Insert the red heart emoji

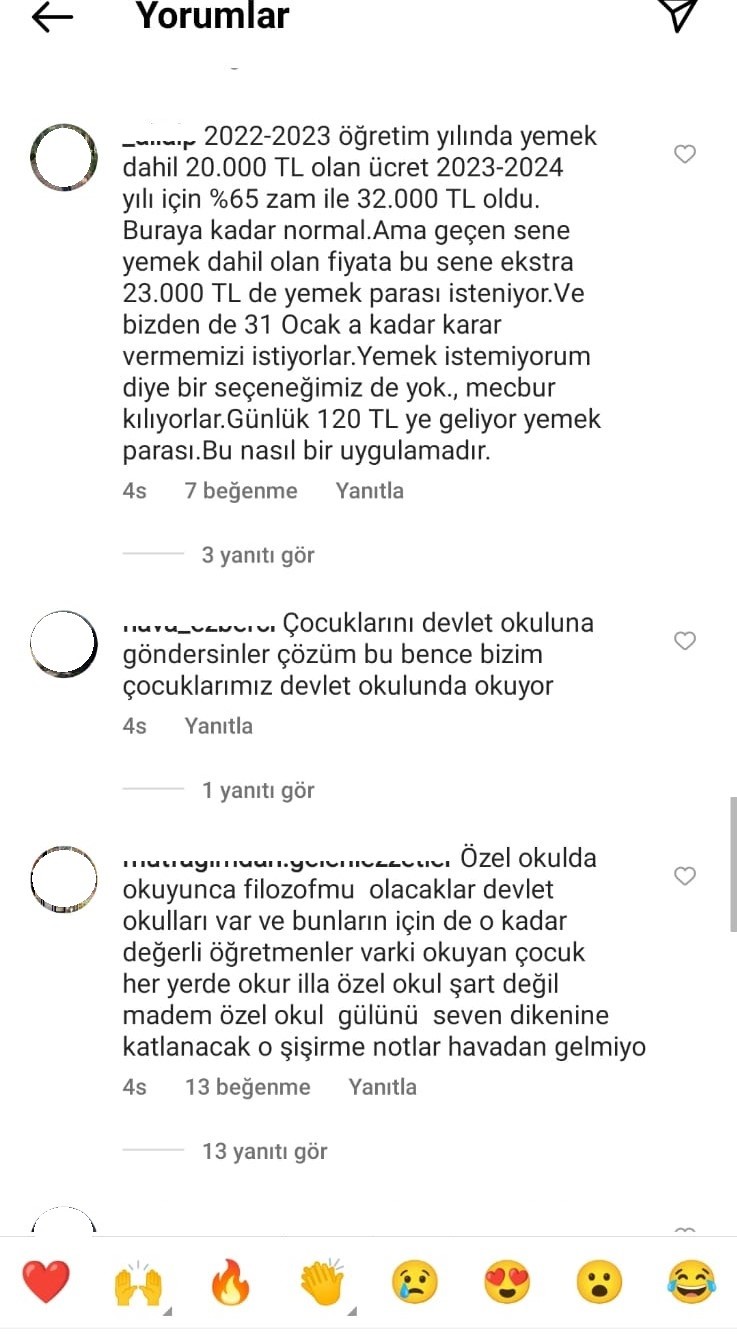(x=46, y=1282)
